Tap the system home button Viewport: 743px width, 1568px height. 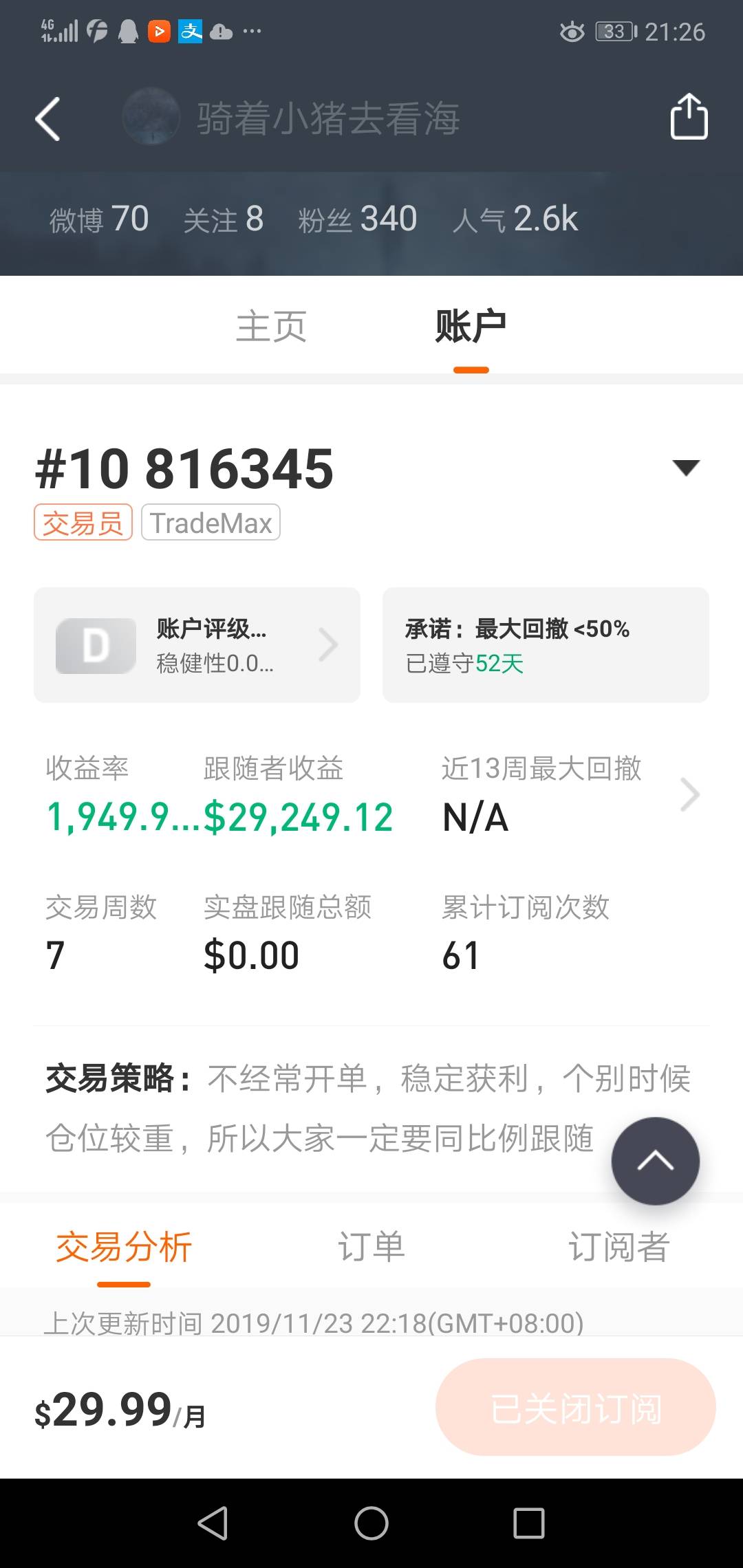[x=371, y=1523]
